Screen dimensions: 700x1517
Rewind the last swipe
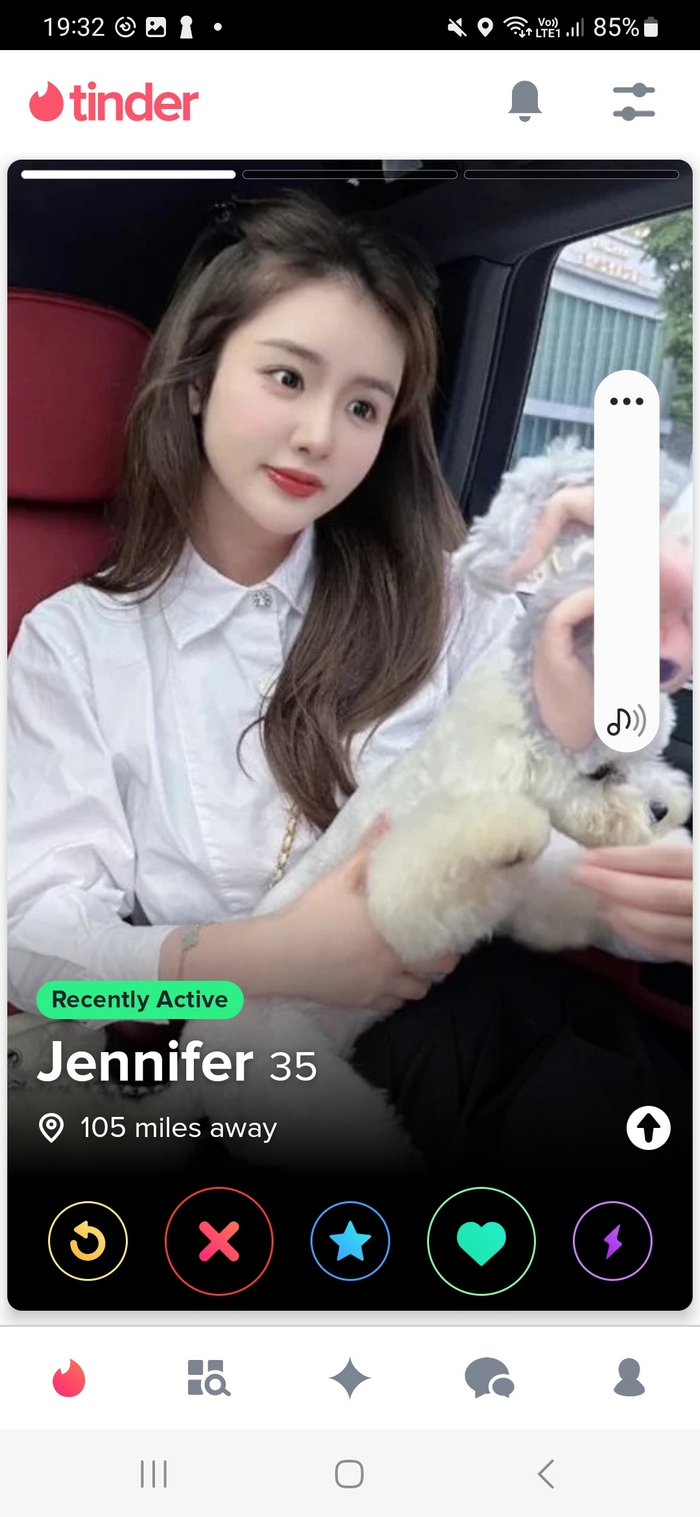click(x=88, y=1241)
